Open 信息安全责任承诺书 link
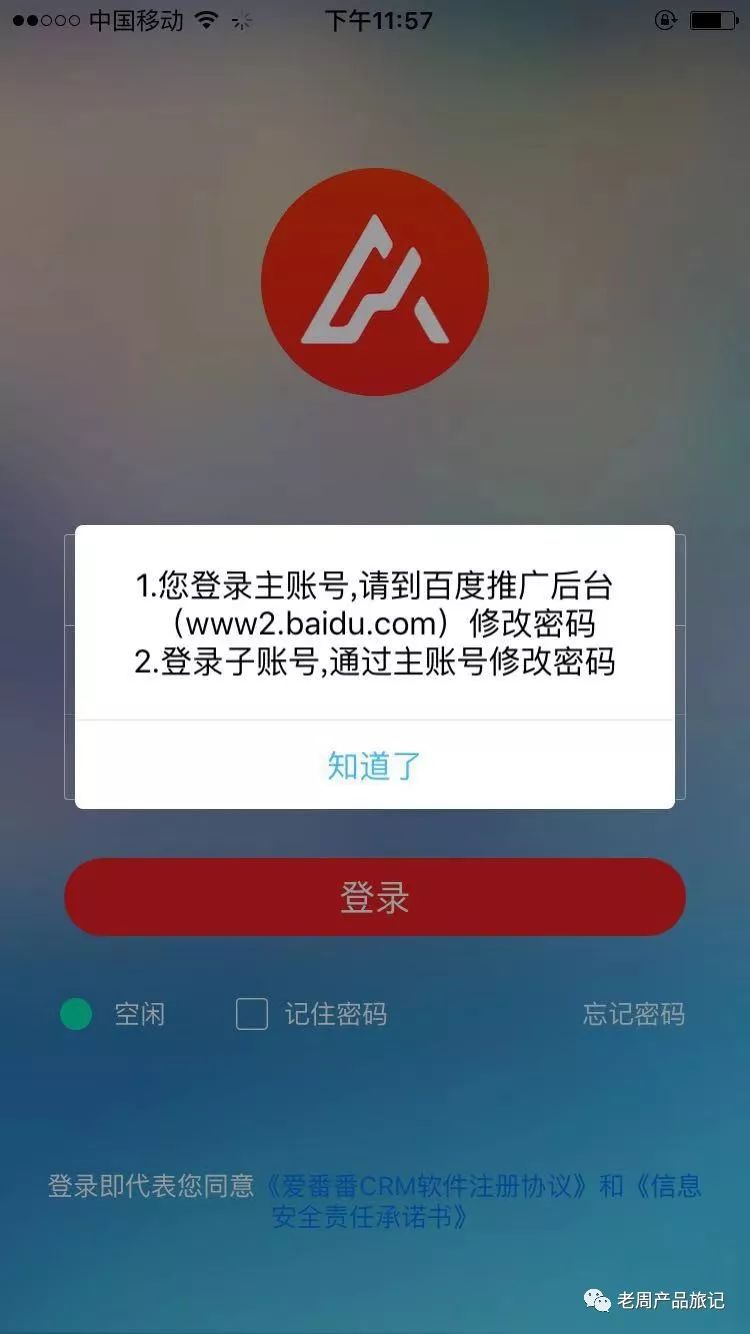 pyautogui.click(x=370, y=1217)
